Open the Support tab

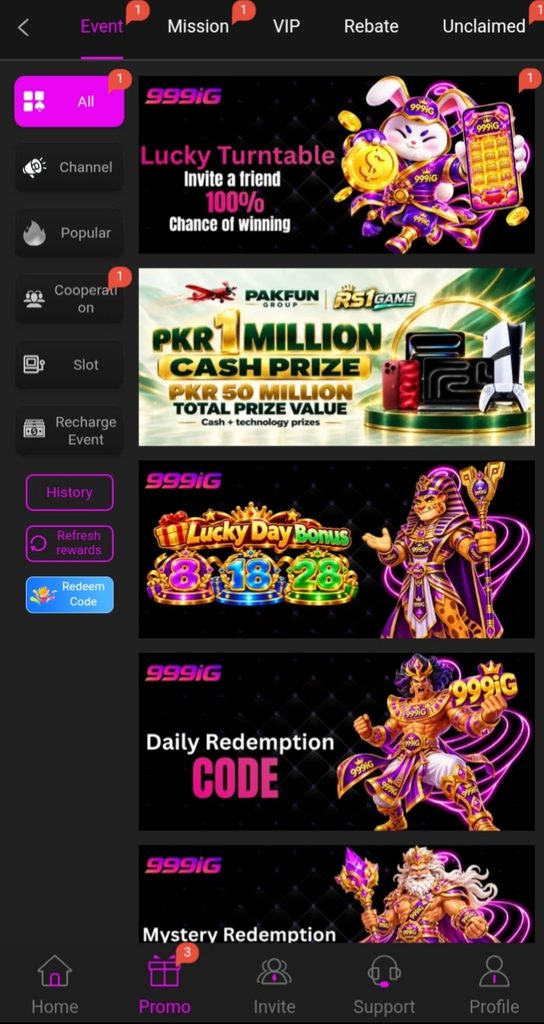coord(384,985)
